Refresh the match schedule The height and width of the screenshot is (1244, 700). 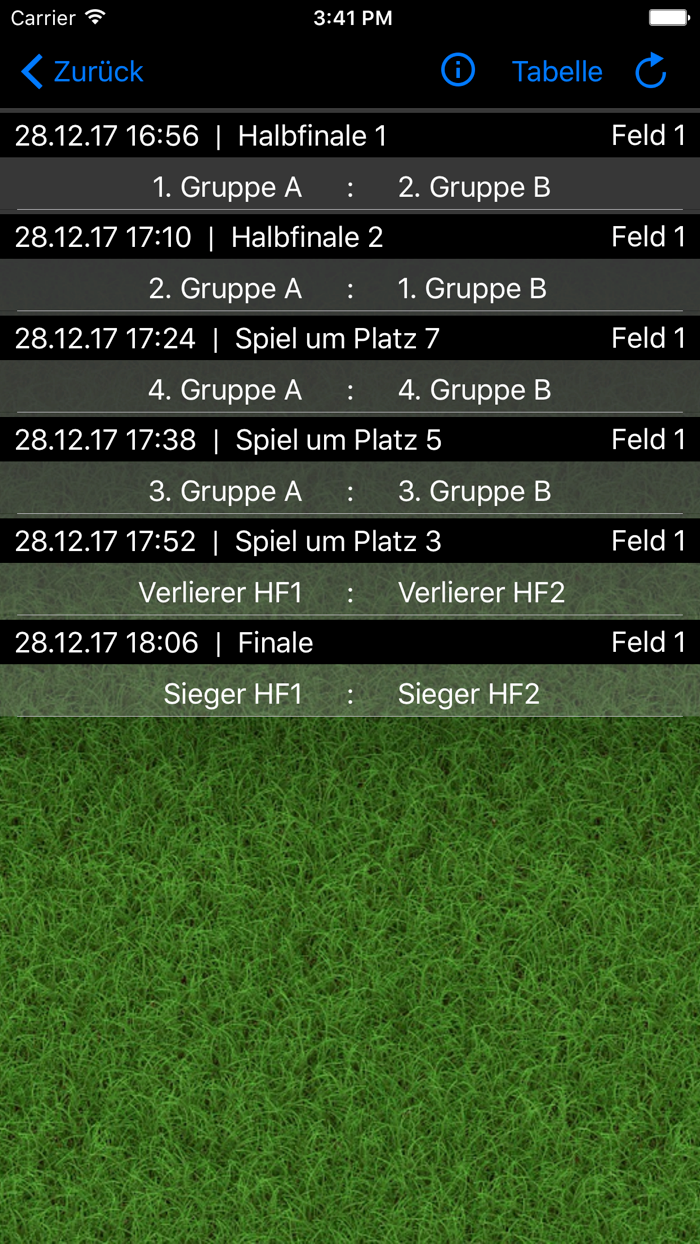(651, 72)
